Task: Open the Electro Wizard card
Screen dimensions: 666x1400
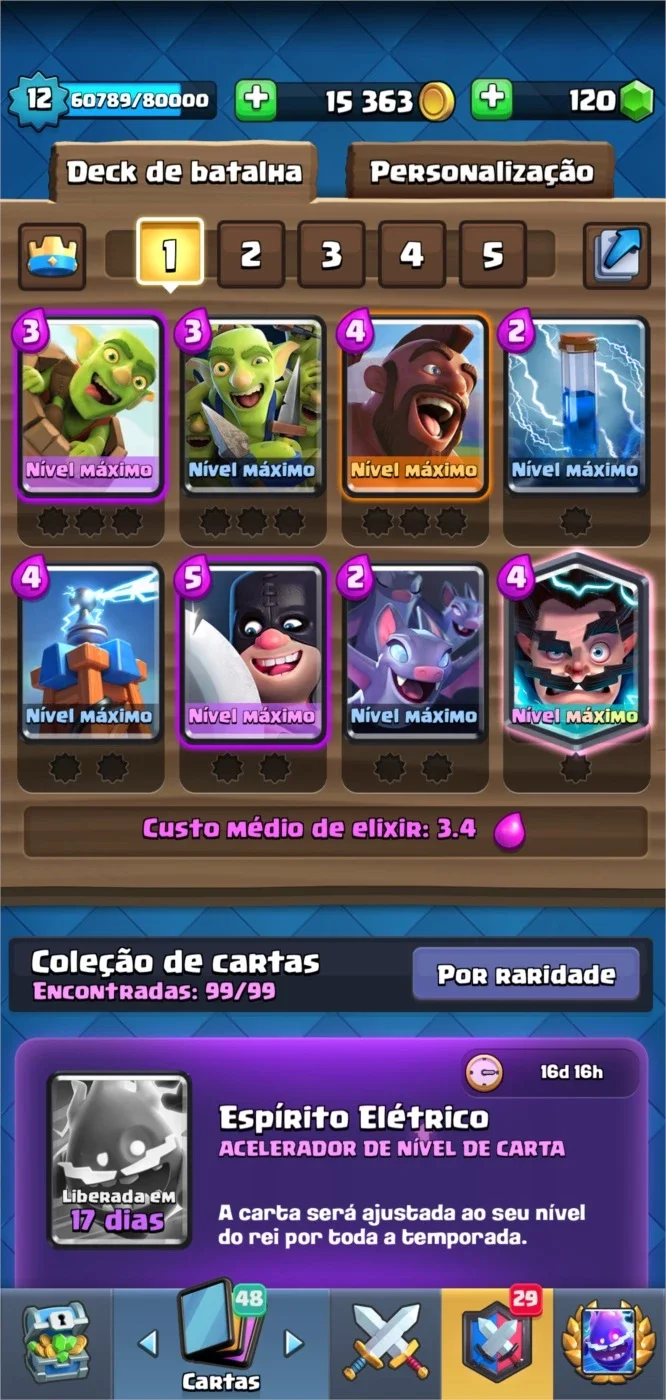Action: click(577, 650)
